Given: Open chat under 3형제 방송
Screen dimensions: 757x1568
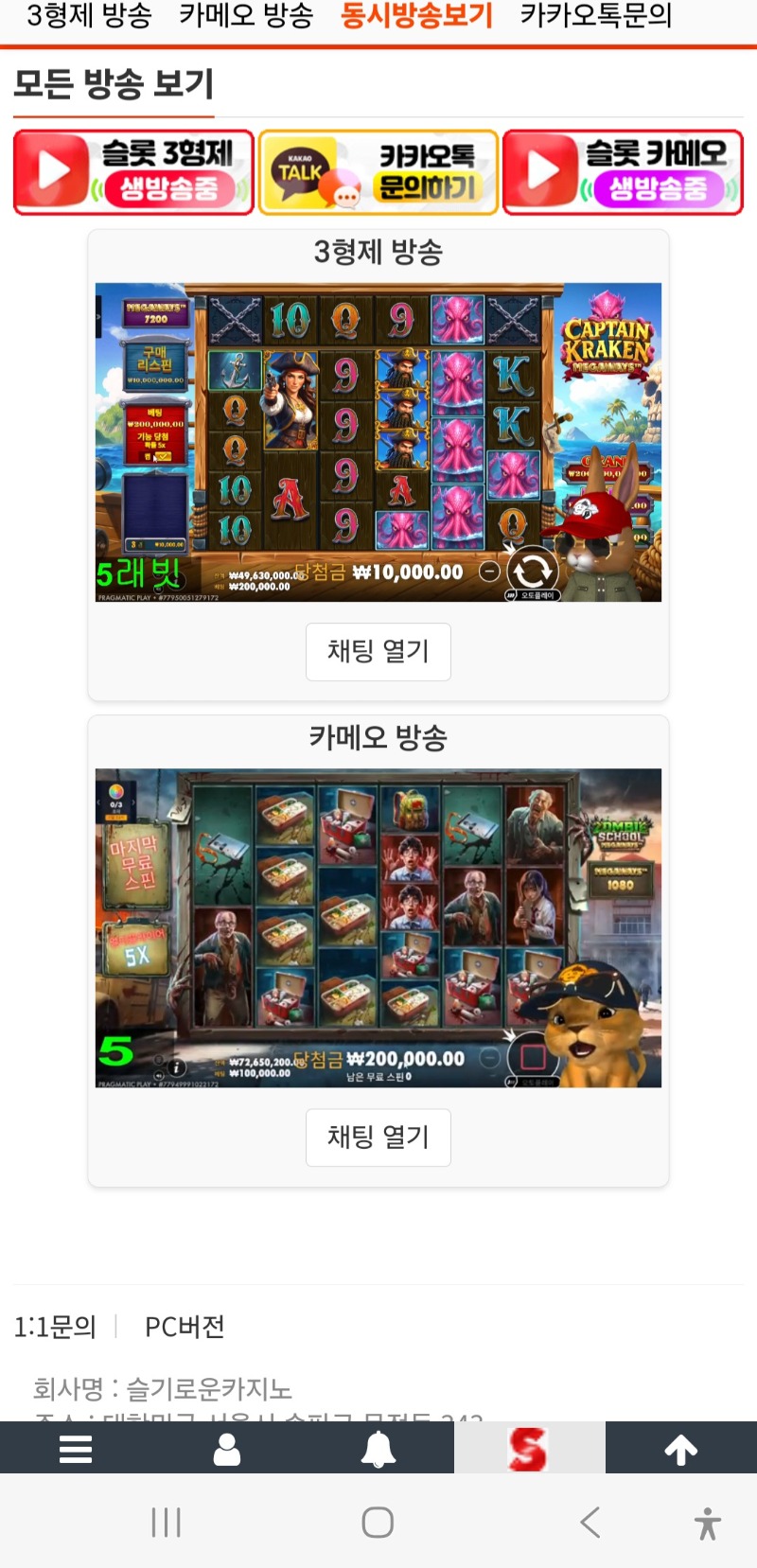Looking at the screenshot, I should click(378, 651).
